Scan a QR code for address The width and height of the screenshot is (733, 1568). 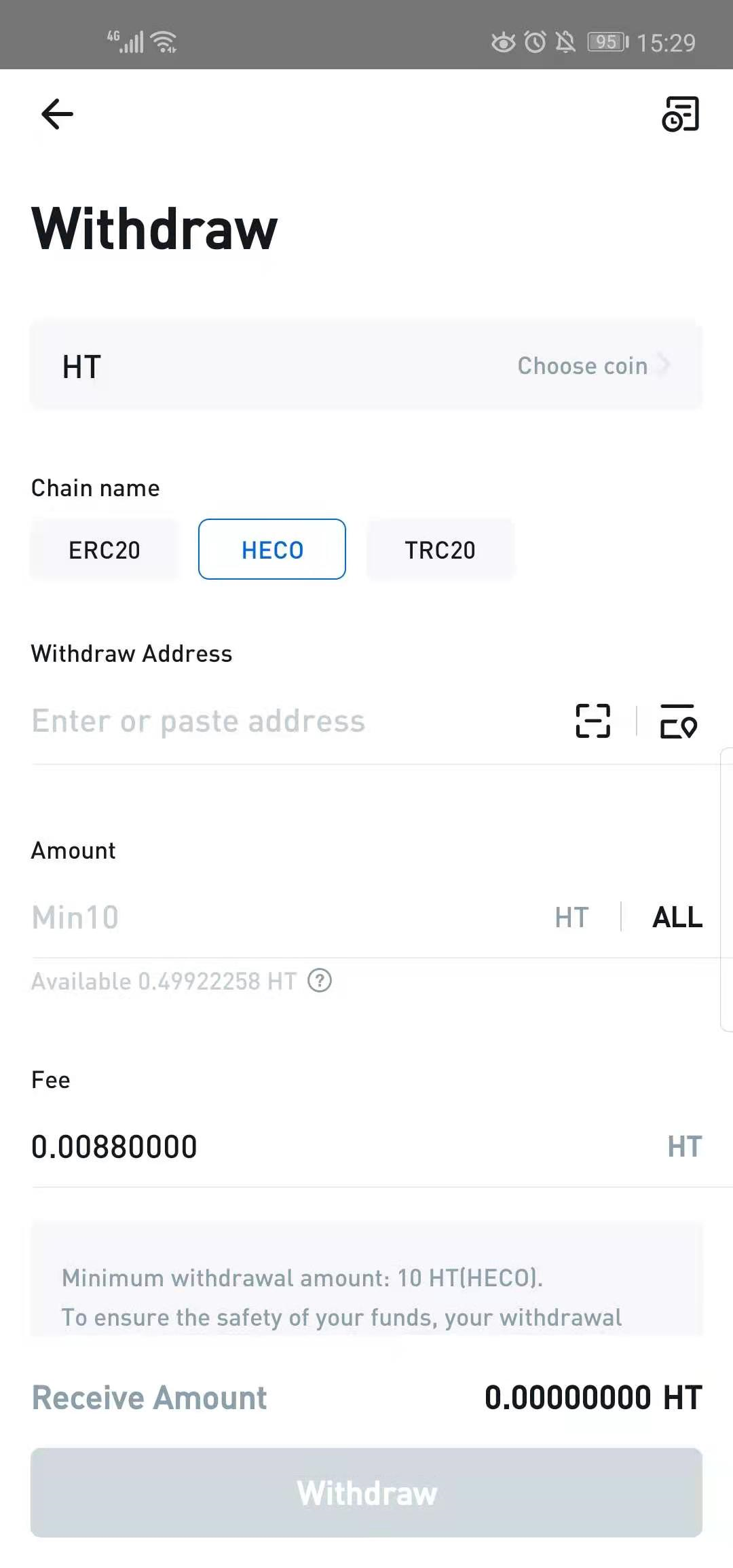(593, 721)
